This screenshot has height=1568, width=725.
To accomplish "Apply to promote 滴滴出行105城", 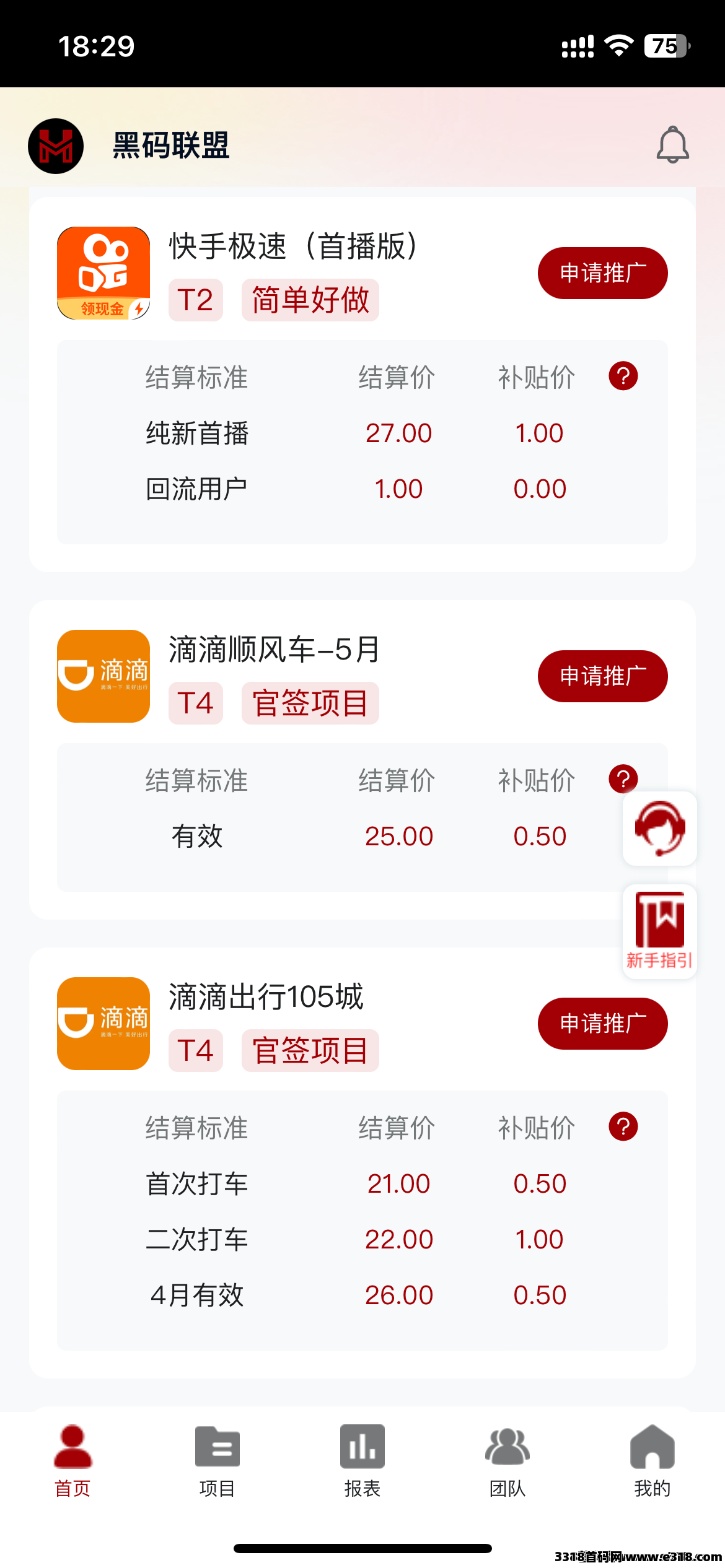I will pos(602,1024).
